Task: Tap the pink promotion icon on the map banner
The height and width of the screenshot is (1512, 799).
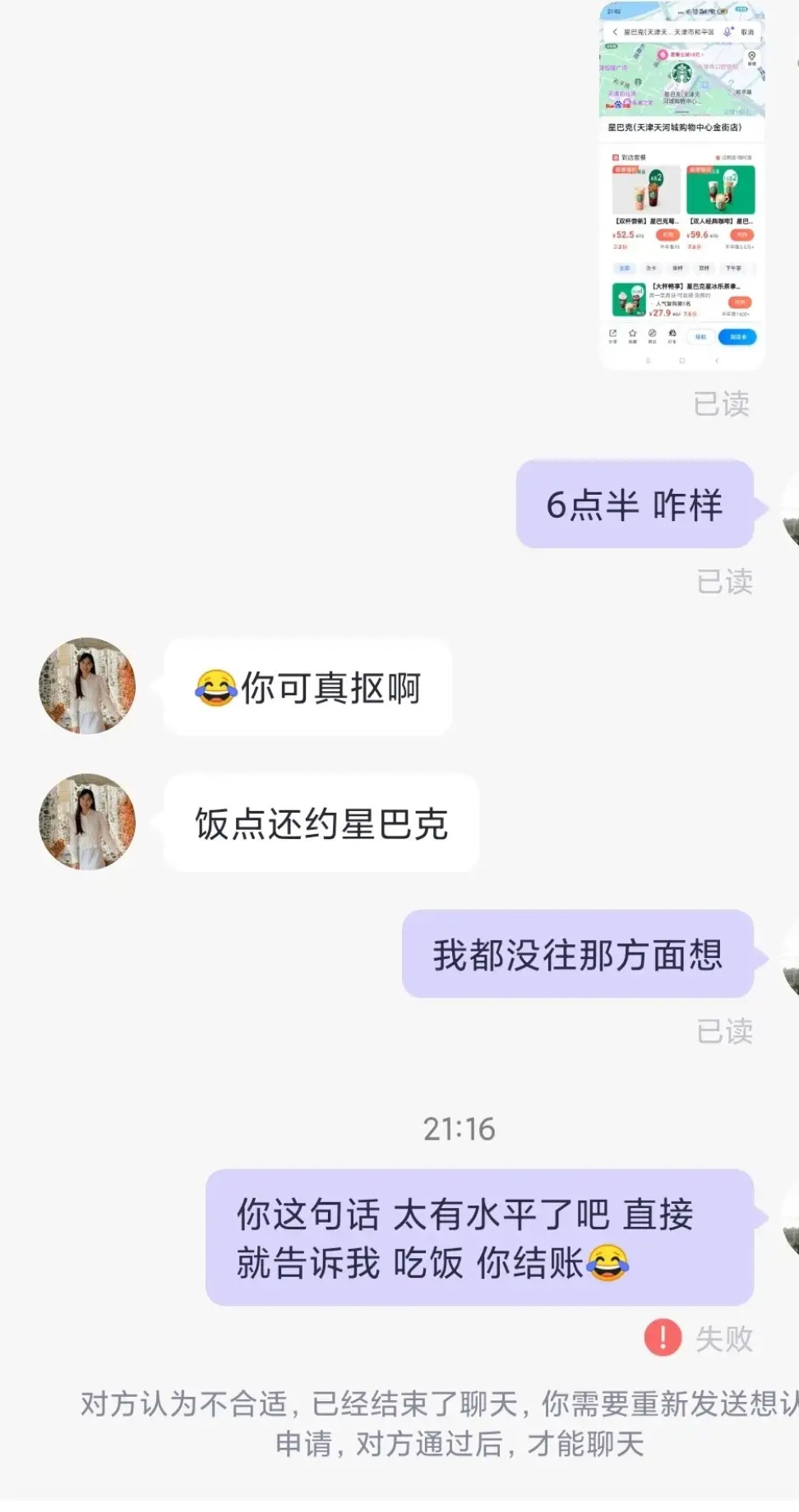Action: (663, 55)
